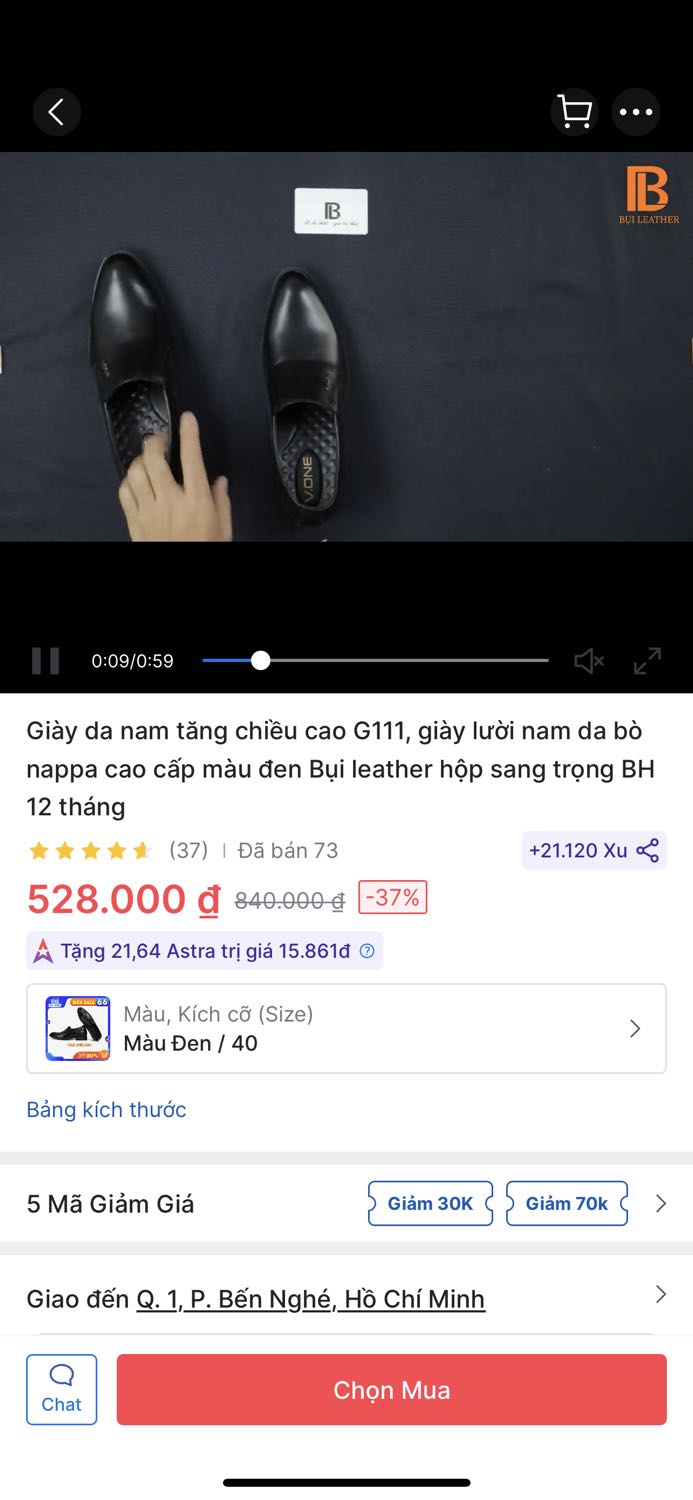The height and width of the screenshot is (1500, 693).
Task: Chat with the seller
Action: point(62,1390)
